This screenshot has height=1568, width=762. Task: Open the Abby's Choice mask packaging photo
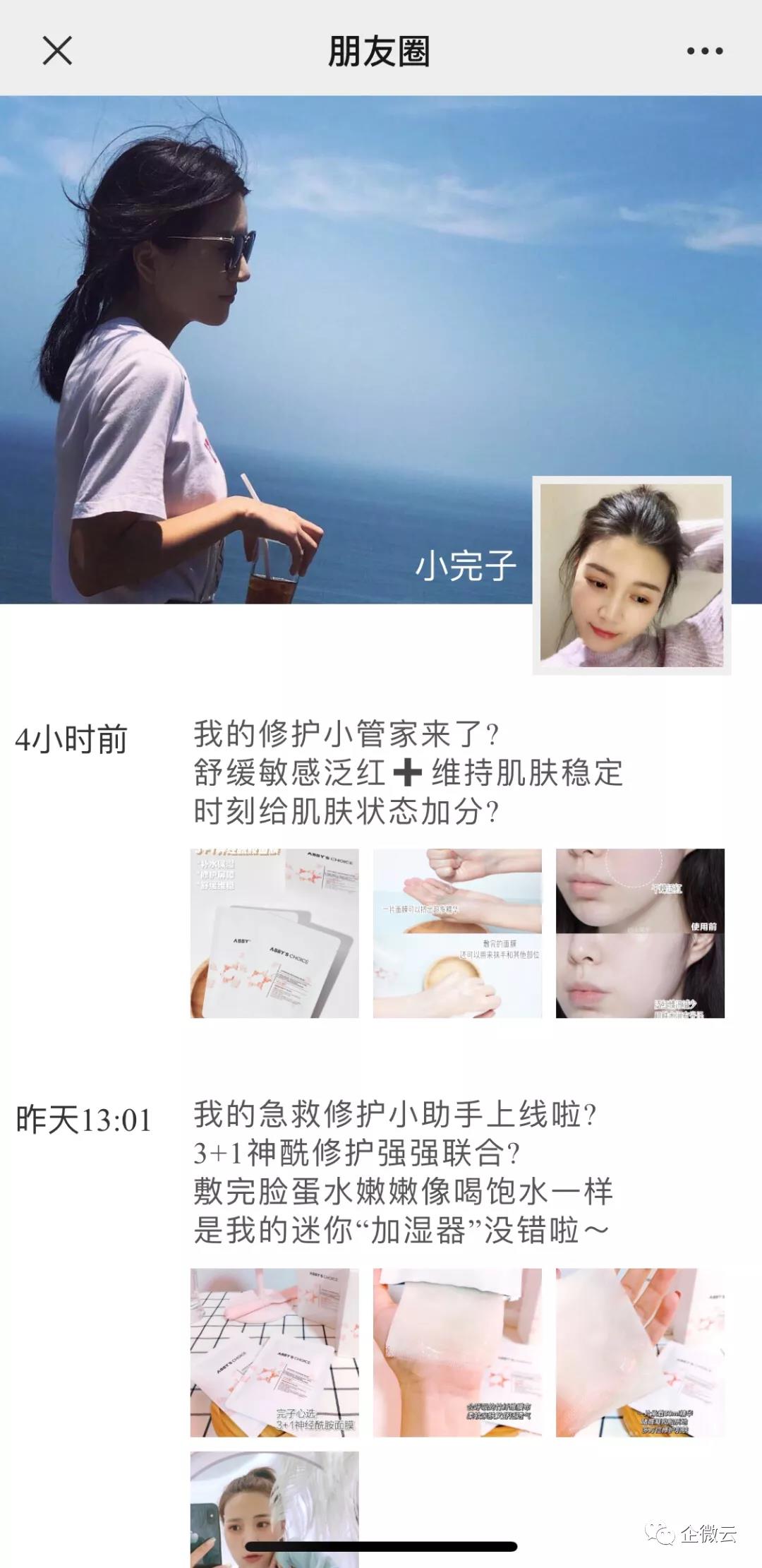pos(274,933)
